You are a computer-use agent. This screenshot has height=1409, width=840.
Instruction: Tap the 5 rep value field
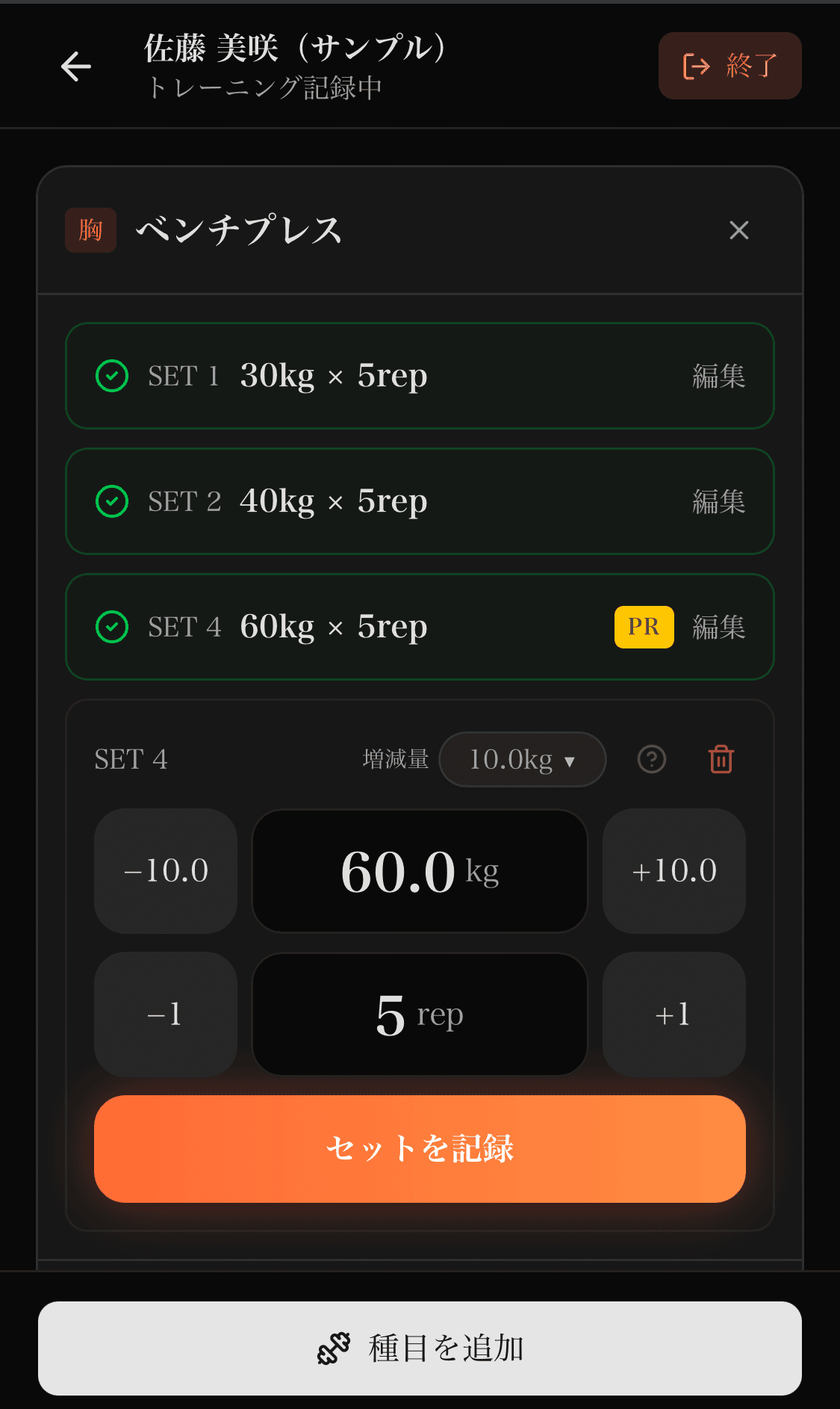point(420,1015)
